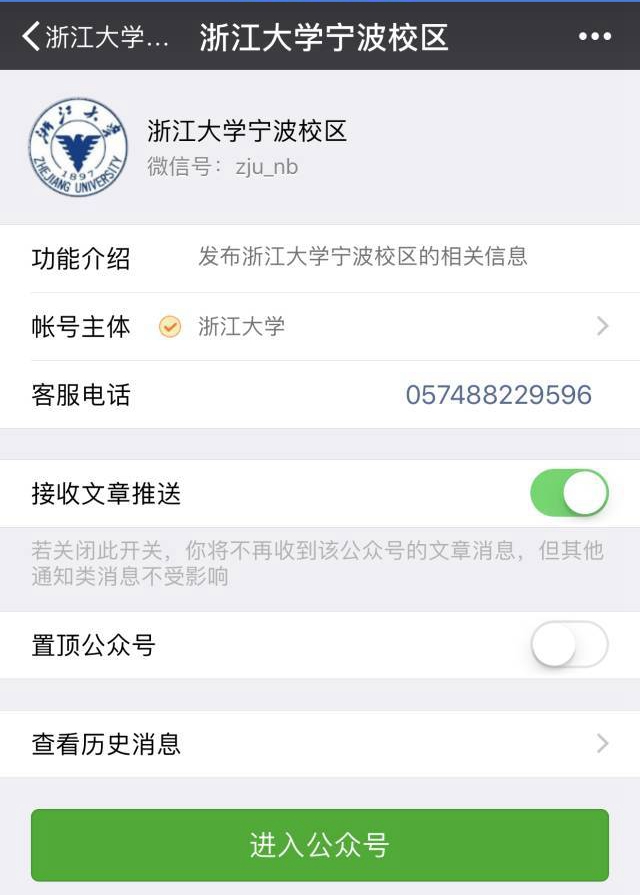Disable the 接收文章推送 switch
The image size is (640, 895).
point(569,494)
